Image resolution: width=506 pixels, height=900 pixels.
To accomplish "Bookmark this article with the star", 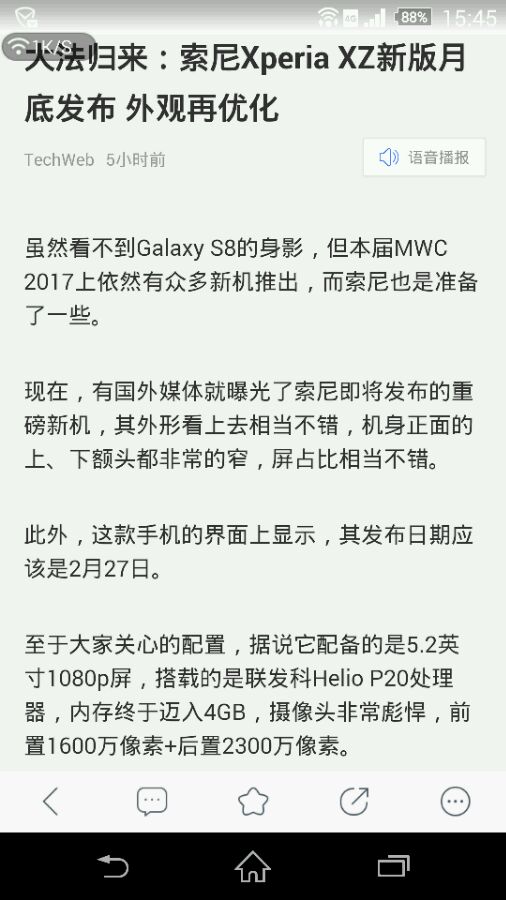I will 253,801.
